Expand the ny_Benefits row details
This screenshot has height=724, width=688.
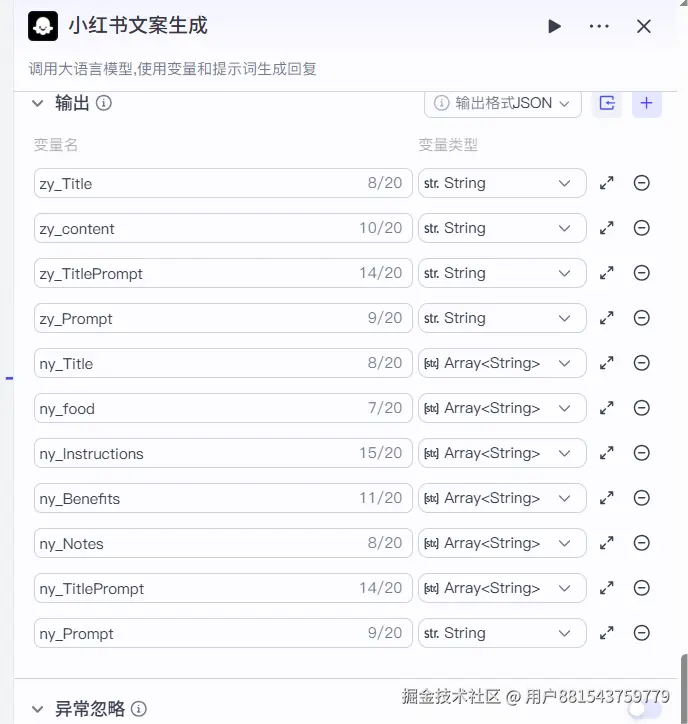click(x=606, y=498)
